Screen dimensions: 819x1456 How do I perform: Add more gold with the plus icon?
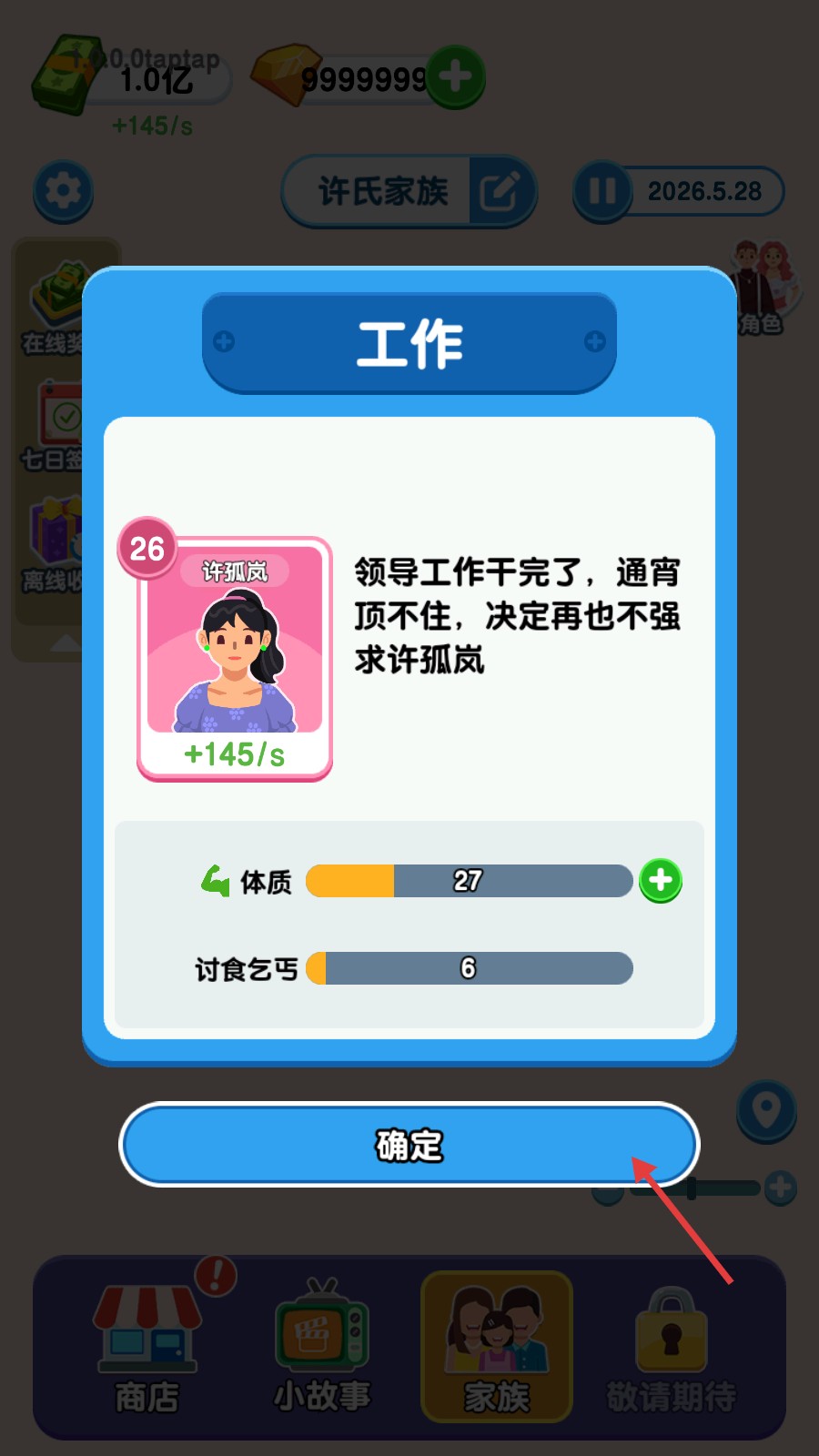click(x=455, y=77)
